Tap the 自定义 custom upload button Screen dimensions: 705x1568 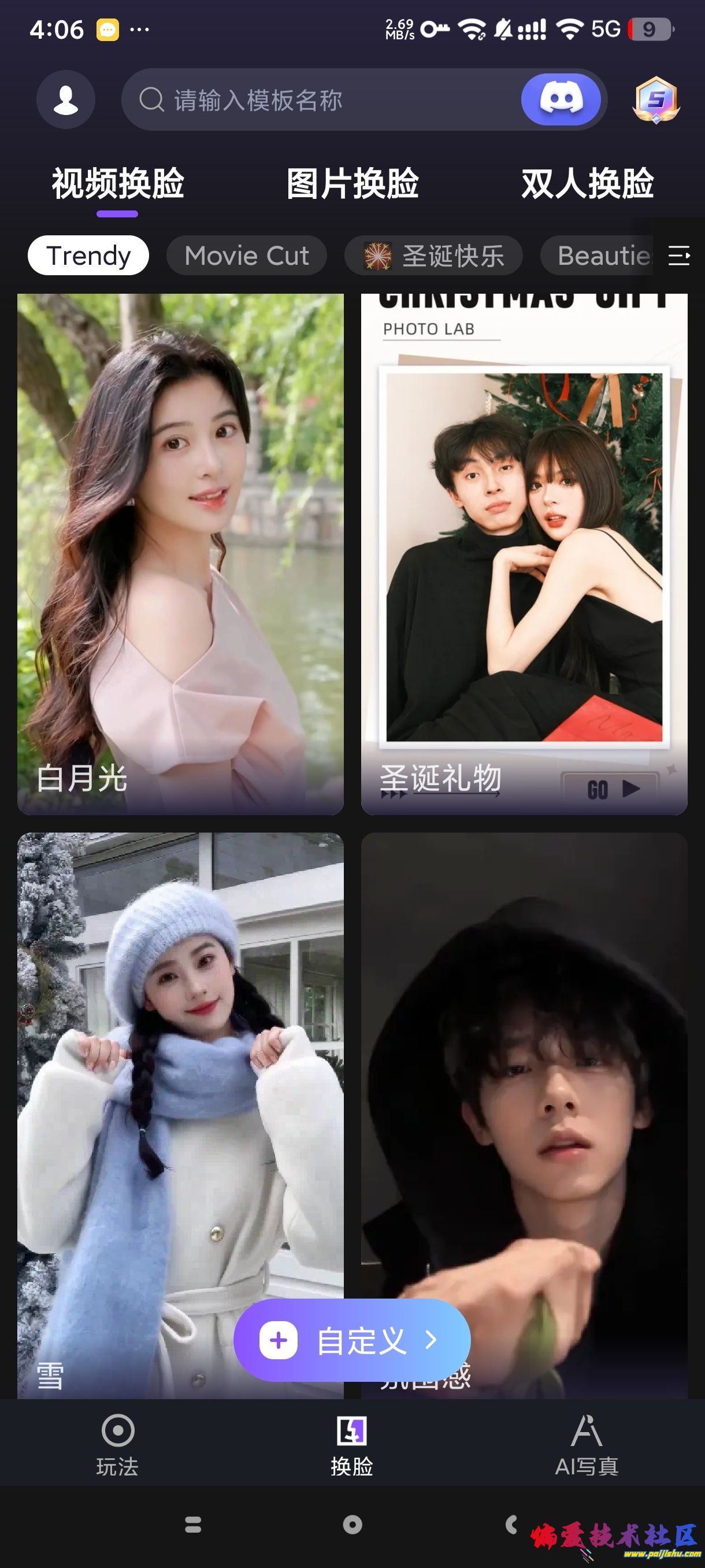(351, 1340)
